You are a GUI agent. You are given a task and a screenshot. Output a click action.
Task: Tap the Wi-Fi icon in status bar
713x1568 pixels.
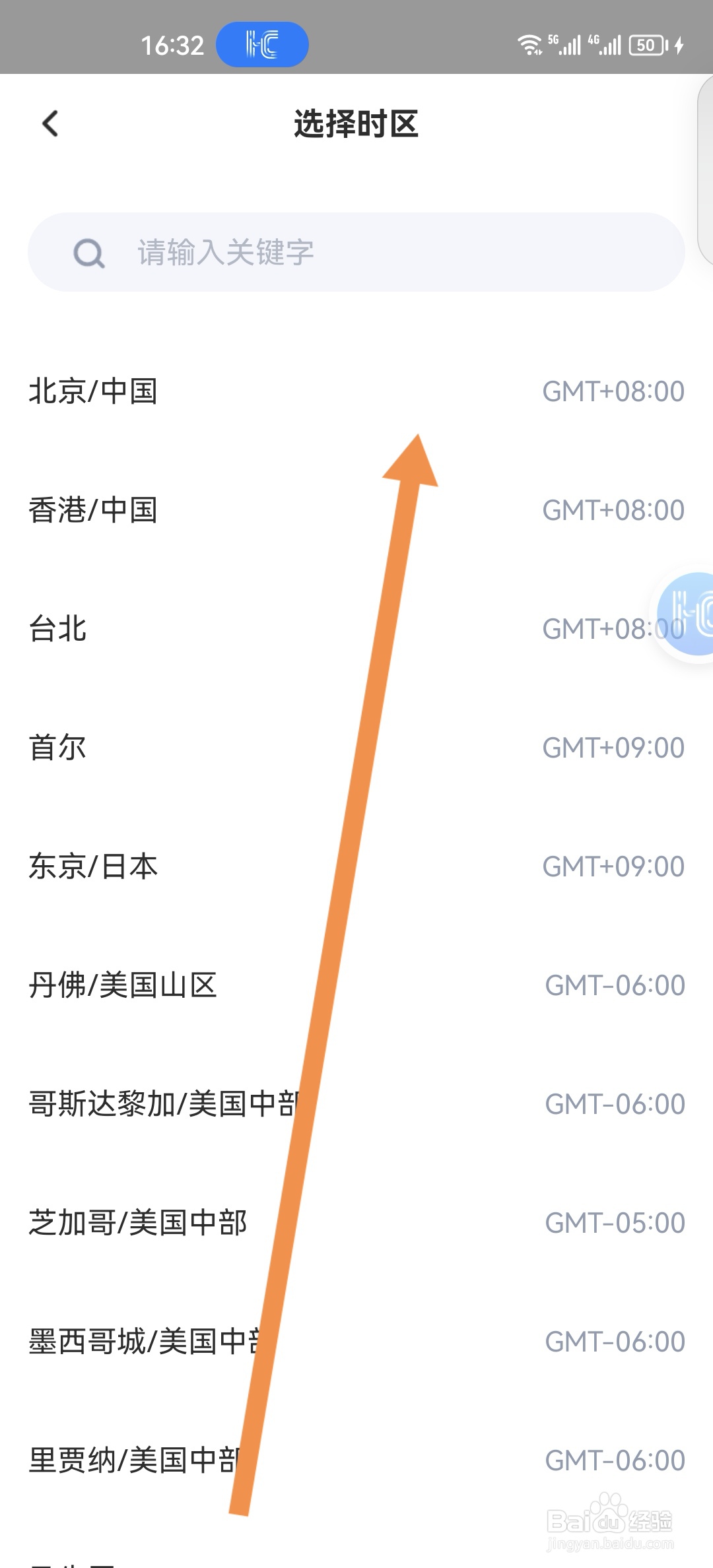(530, 44)
